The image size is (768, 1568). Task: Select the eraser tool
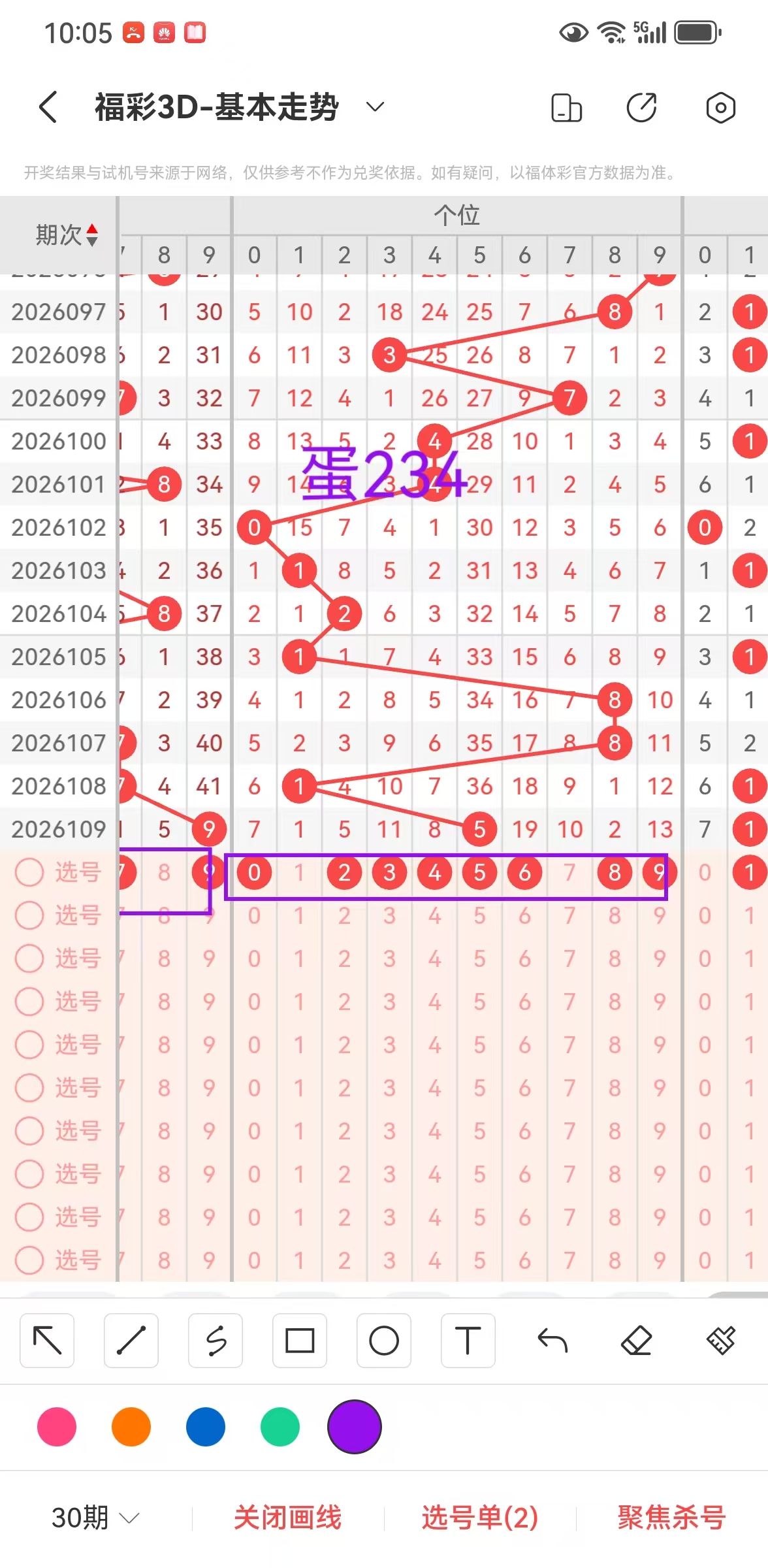click(637, 1341)
